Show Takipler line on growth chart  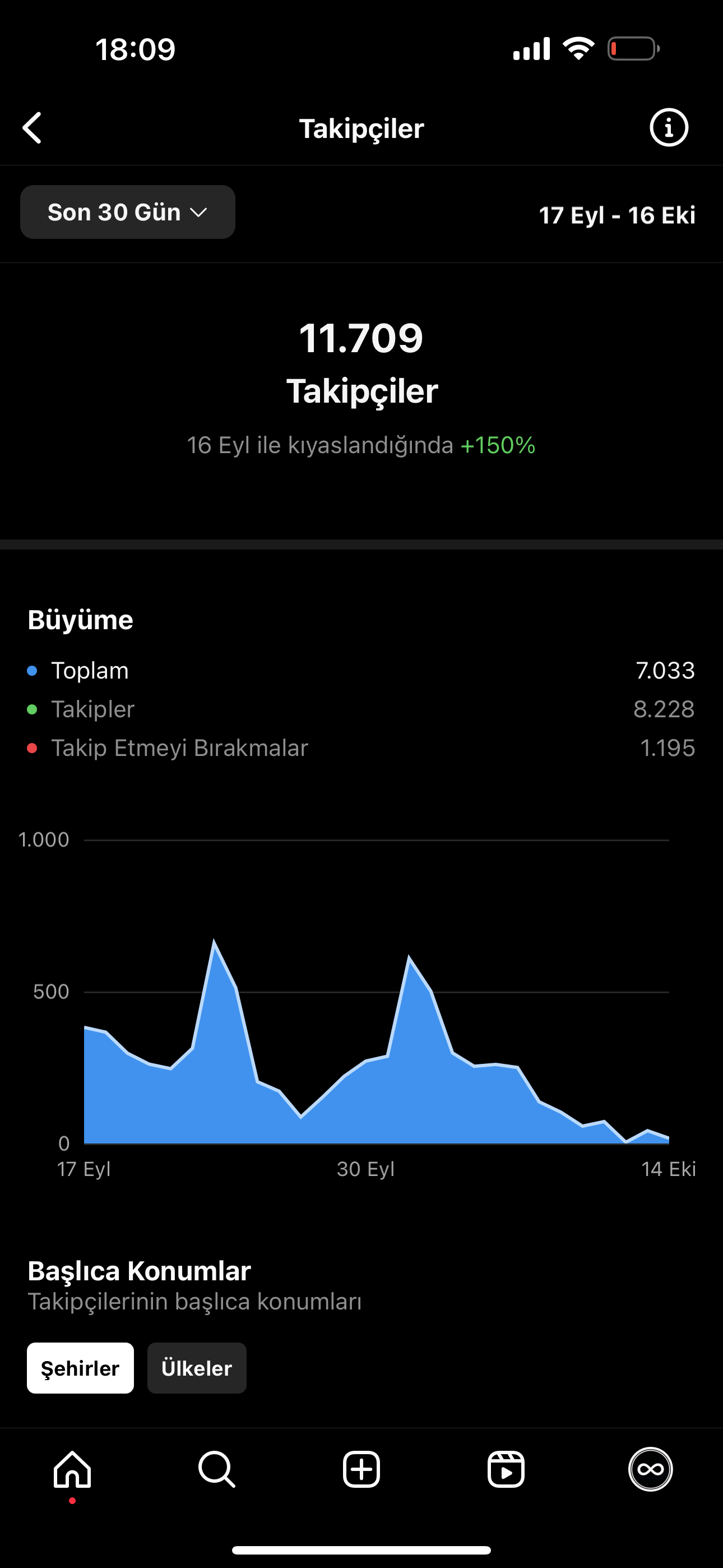(x=361, y=709)
